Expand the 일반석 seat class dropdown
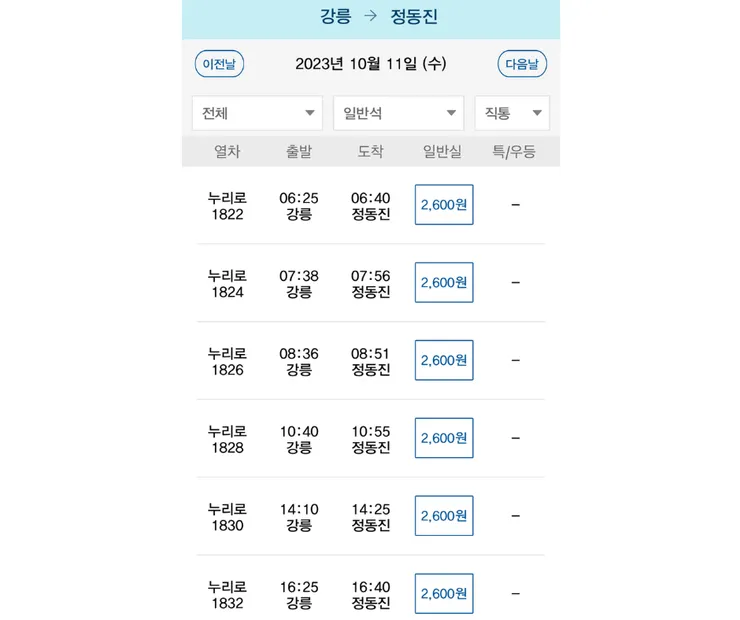 [x=398, y=113]
